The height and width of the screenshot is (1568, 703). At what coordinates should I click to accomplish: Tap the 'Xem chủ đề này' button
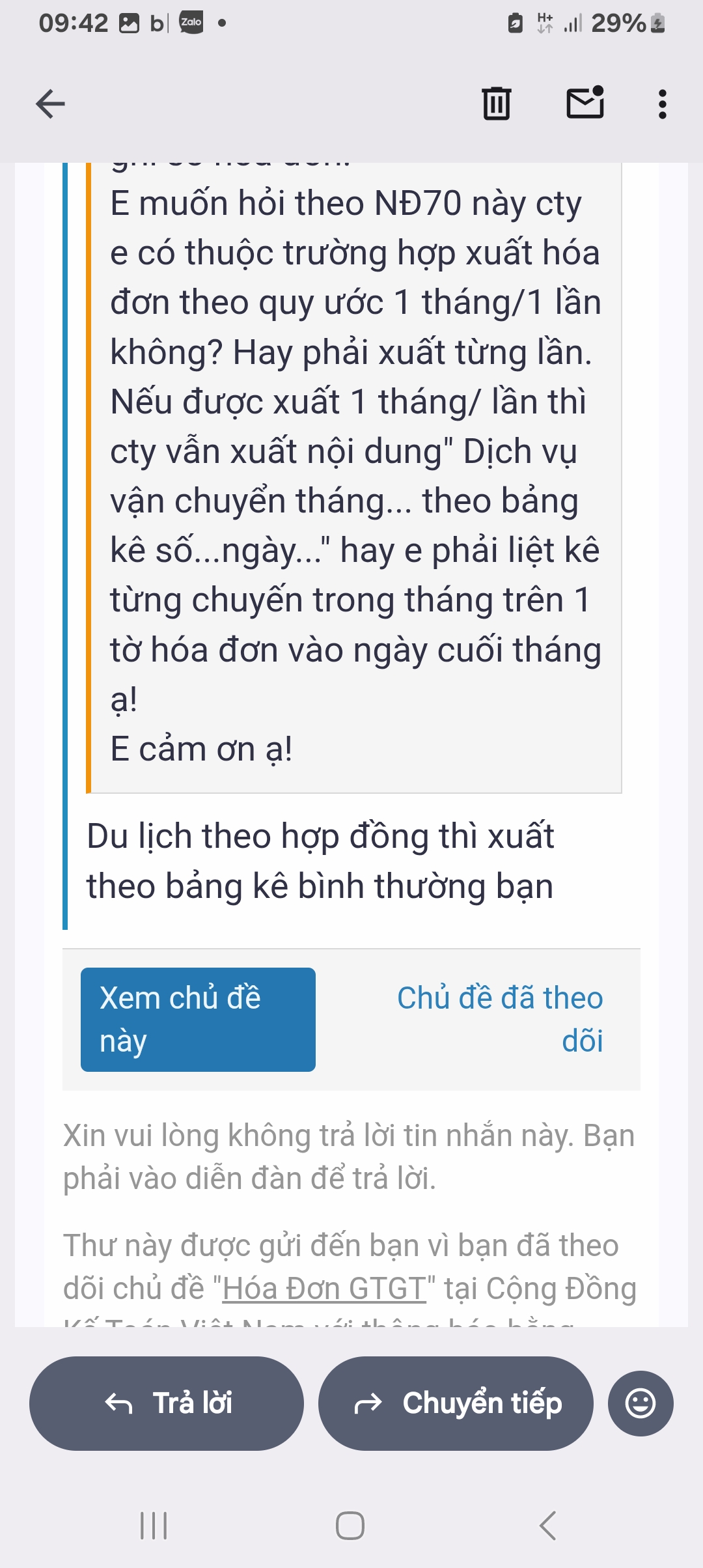point(198,1019)
